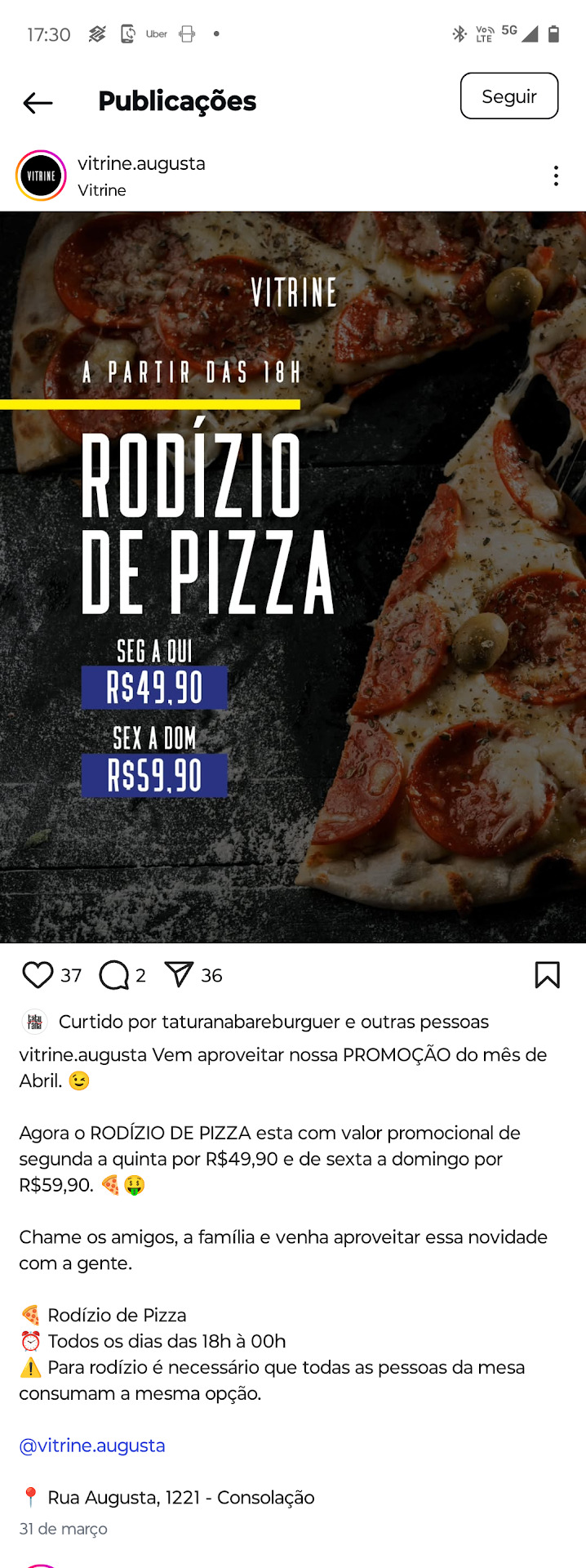Open the comments on this post

coord(113,975)
